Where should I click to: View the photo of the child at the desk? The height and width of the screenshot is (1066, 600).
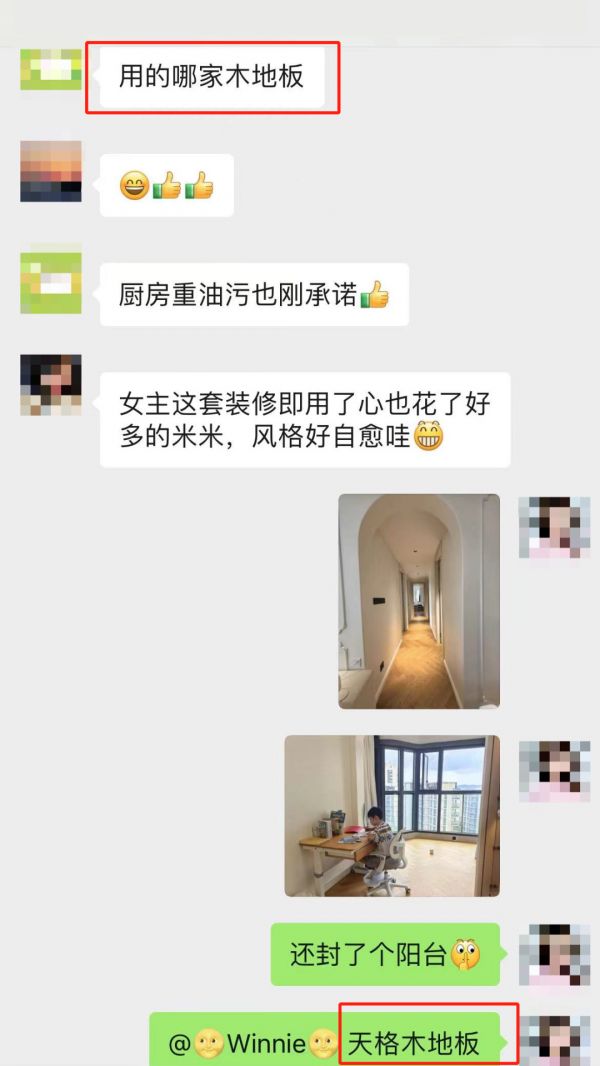point(391,816)
